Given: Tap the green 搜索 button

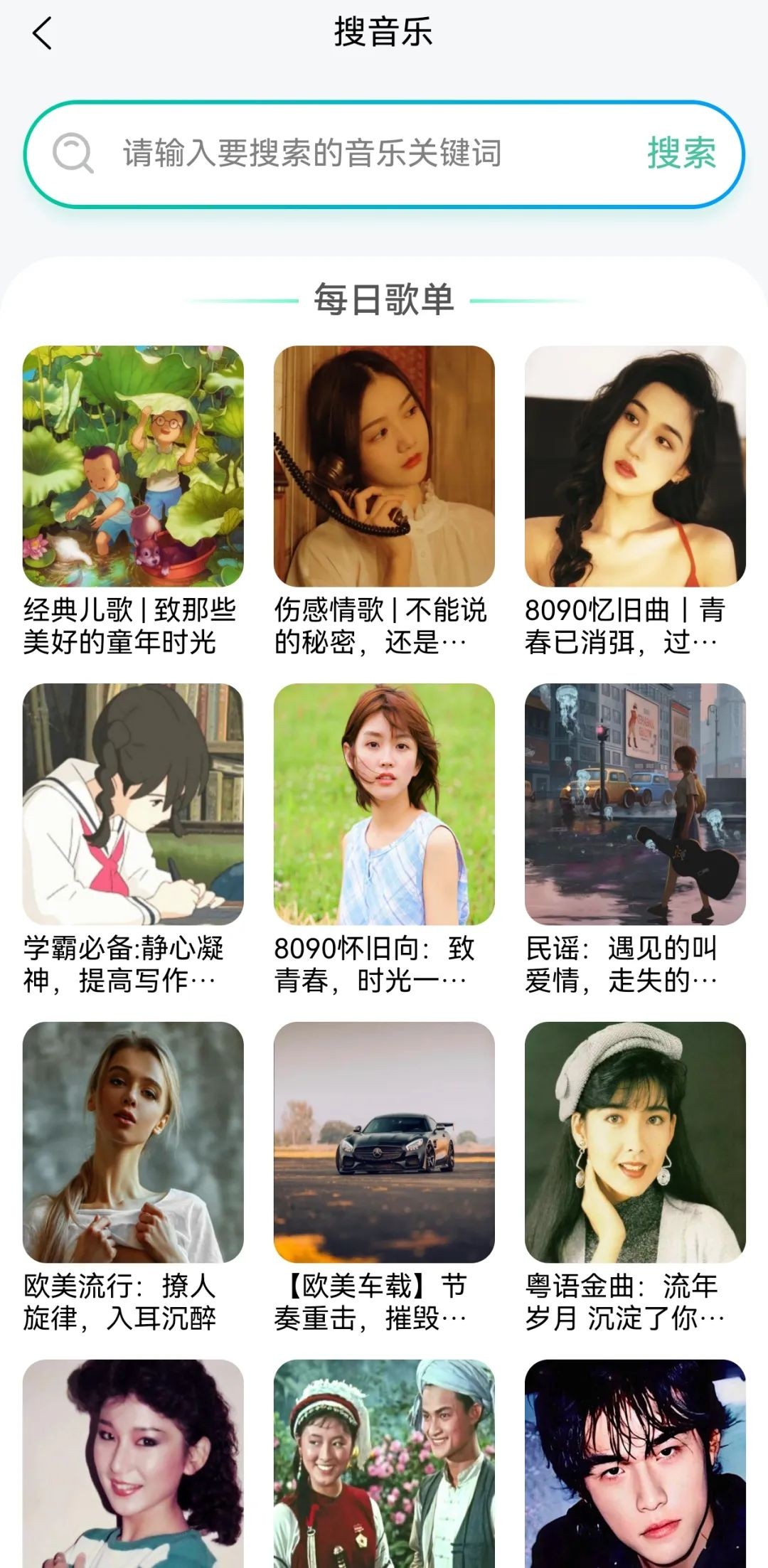Looking at the screenshot, I should [681, 154].
